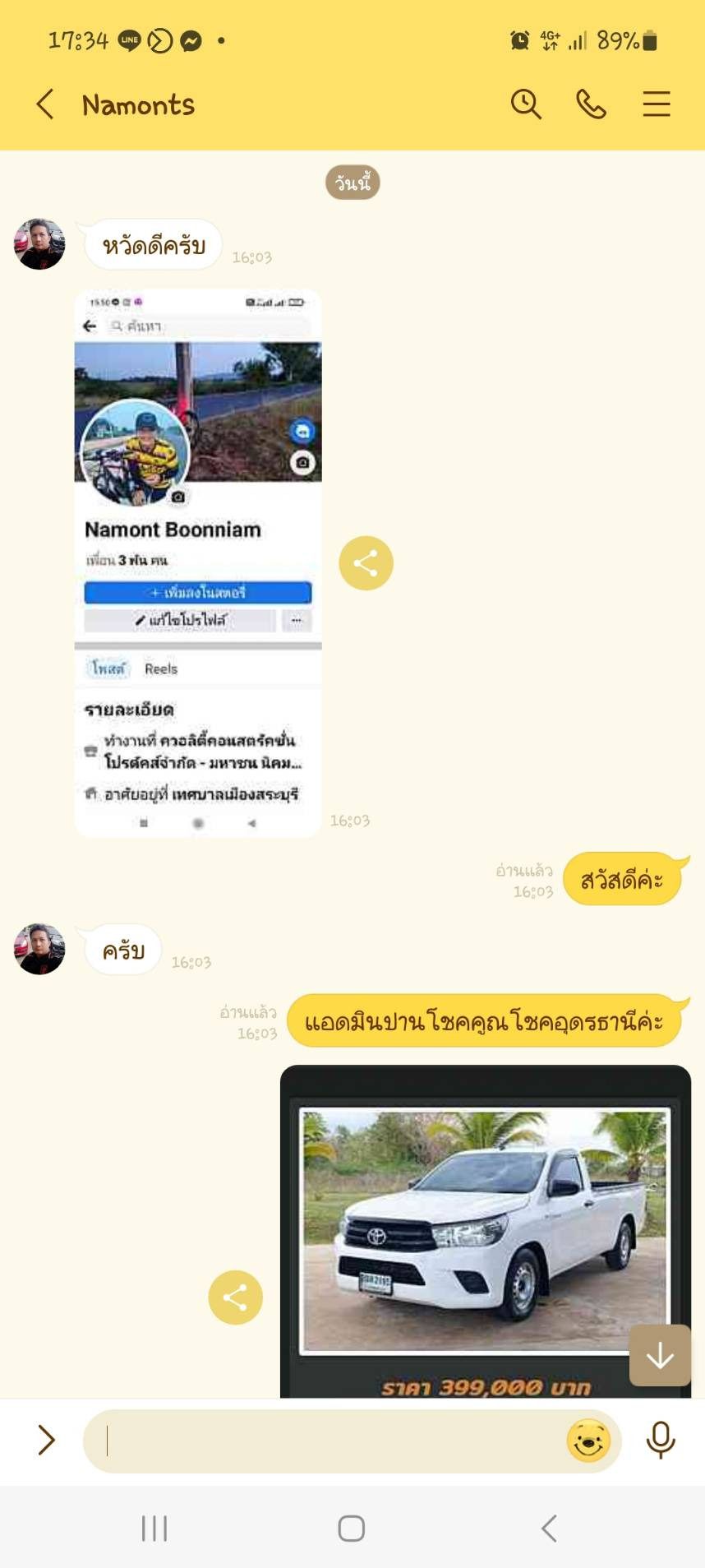This screenshot has height=1568, width=705.
Task: Start a voice call with Namonts
Action: pyautogui.click(x=591, y=104)
